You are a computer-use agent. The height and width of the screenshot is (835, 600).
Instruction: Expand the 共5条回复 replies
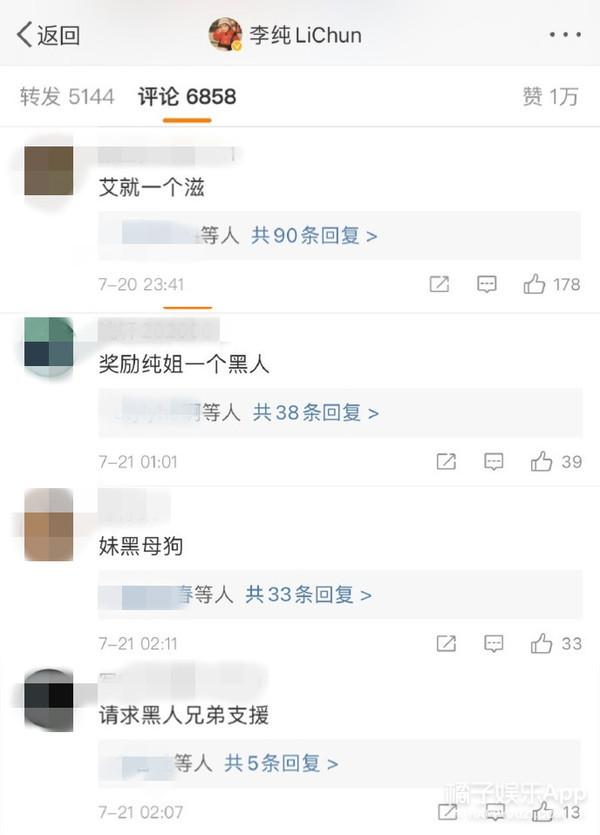282,763
